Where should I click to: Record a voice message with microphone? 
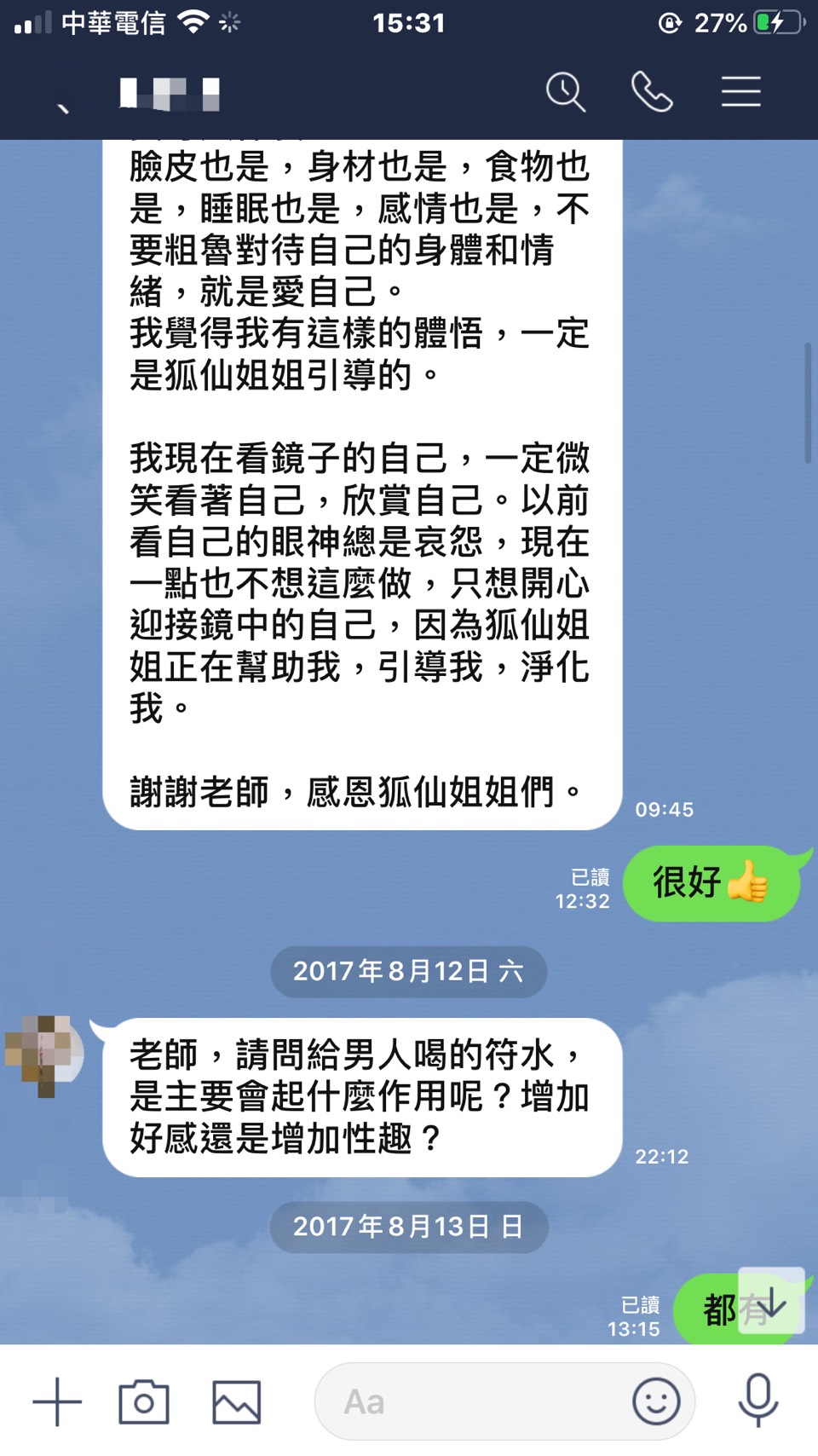click(758, 1400)
